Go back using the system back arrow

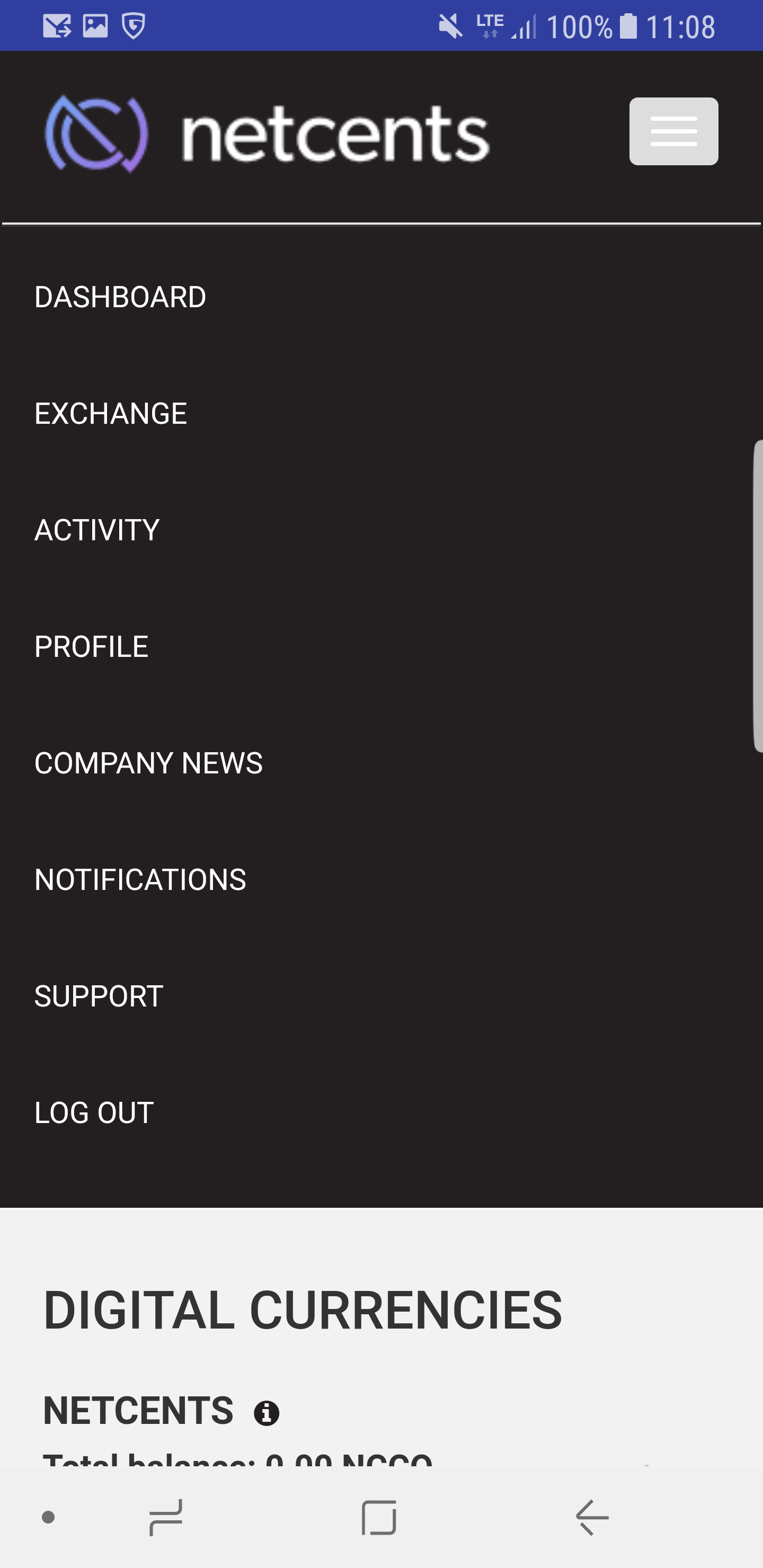(592, 1517)
